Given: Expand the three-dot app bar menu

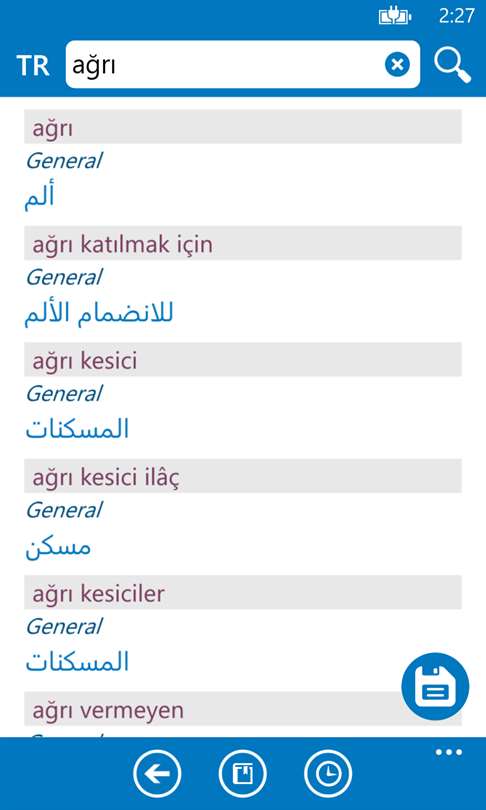Looking at the screenshot, I should coord(448,752).
